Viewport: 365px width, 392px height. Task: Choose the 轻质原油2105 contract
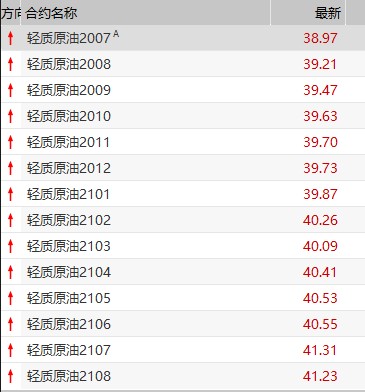click(x=183, y=298)
